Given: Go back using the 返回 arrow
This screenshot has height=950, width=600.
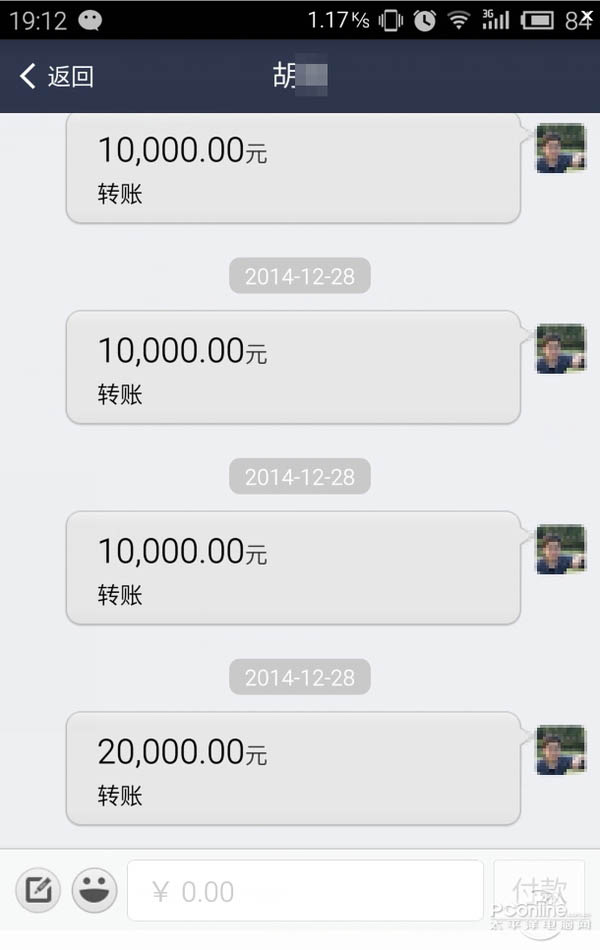Looking at the screenshot, I should [55, 76].
